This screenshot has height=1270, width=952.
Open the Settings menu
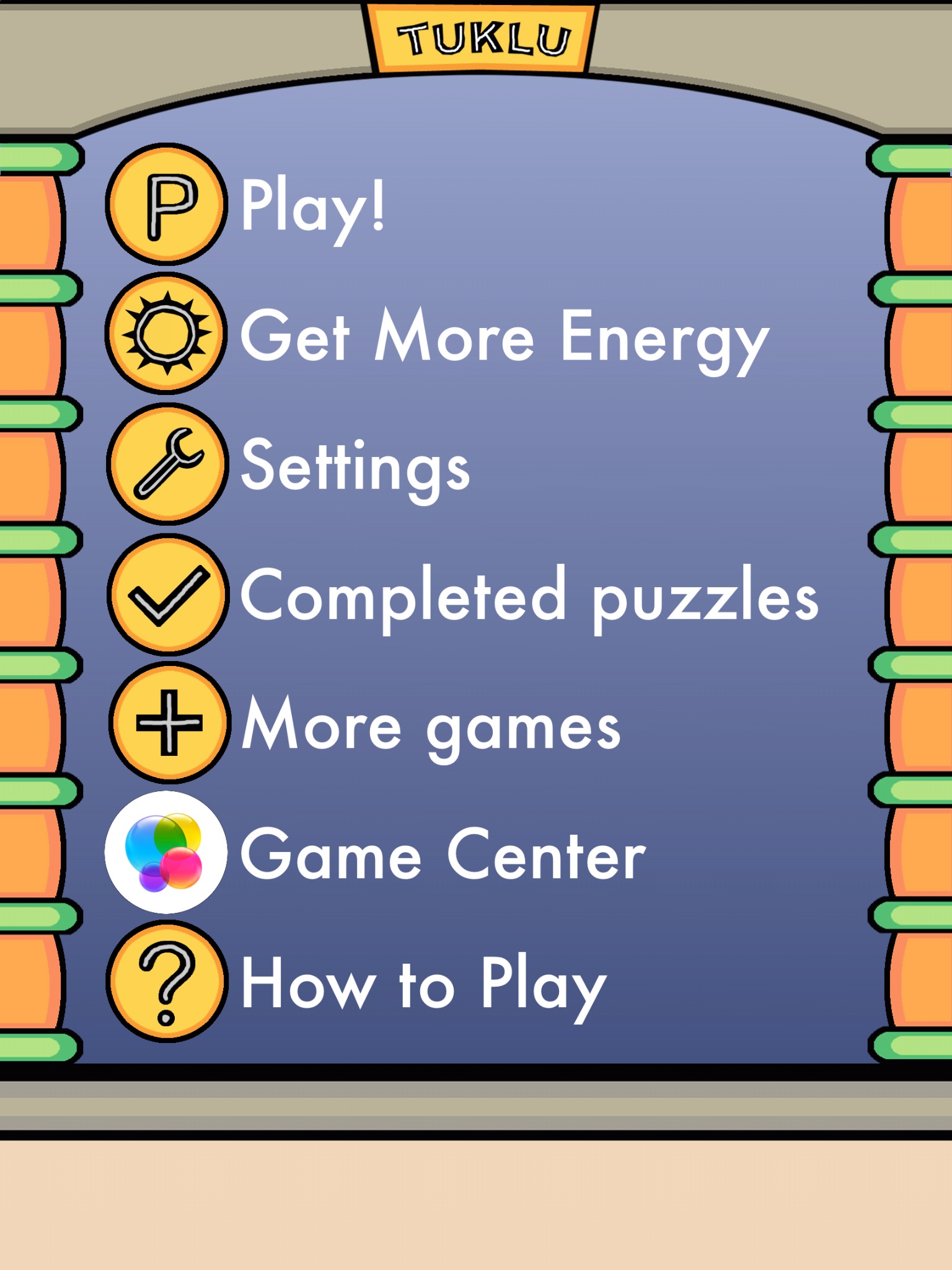[x=288, y=464]
